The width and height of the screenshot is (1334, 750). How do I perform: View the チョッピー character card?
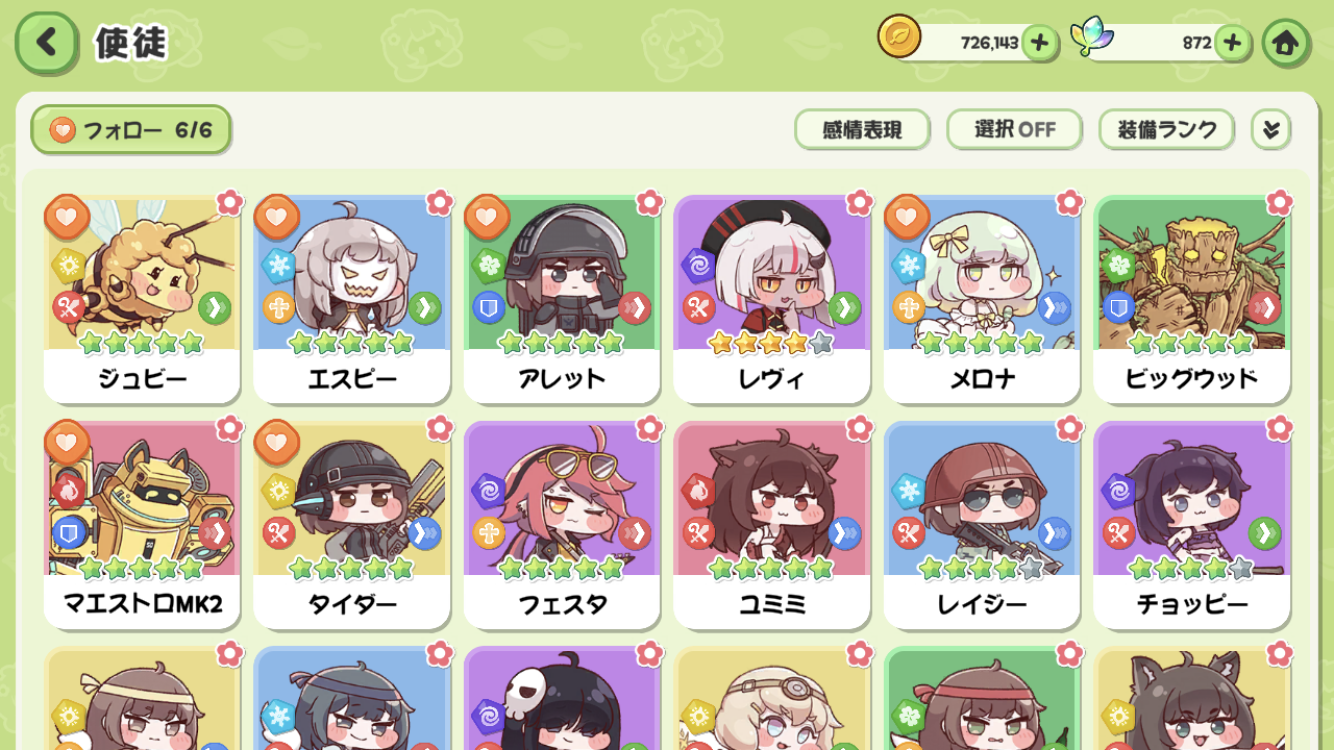[1192, 524]
